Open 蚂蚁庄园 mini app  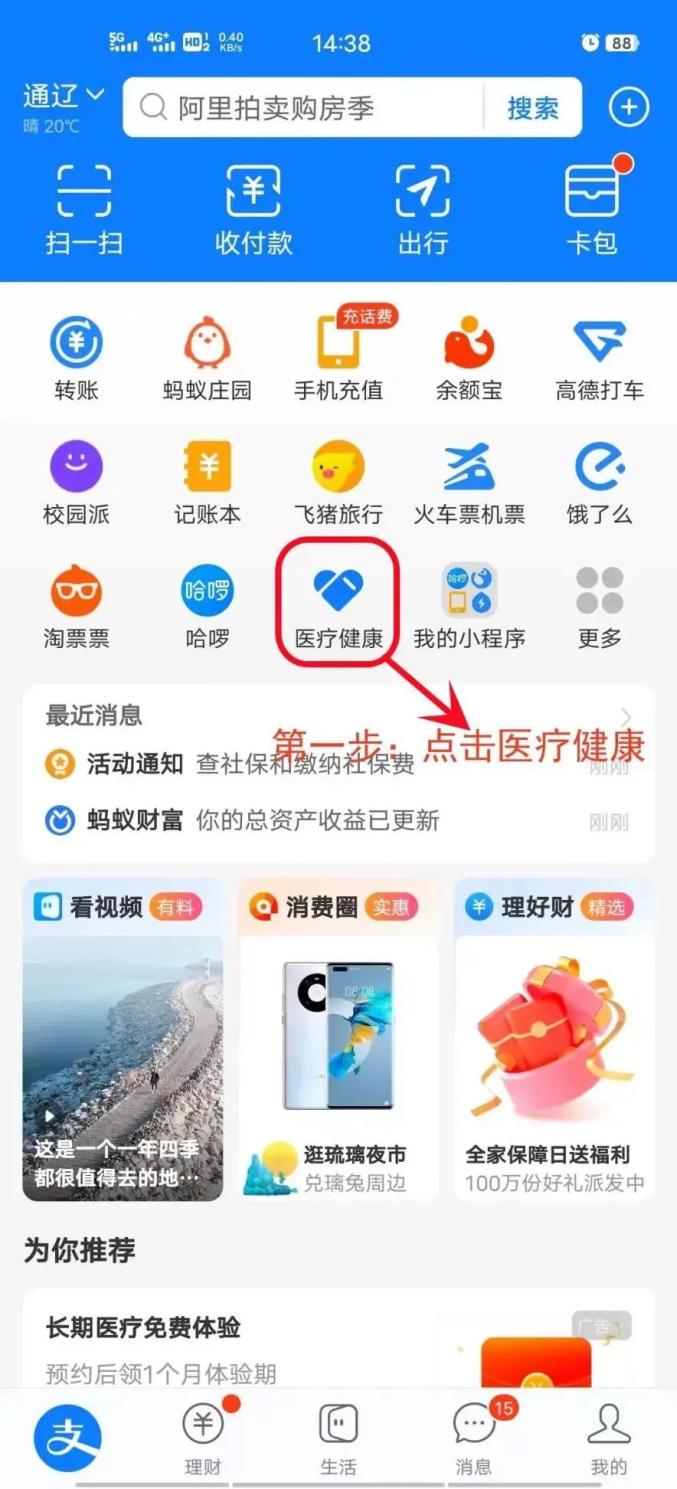pyautogui.click(x=207, y=358)
